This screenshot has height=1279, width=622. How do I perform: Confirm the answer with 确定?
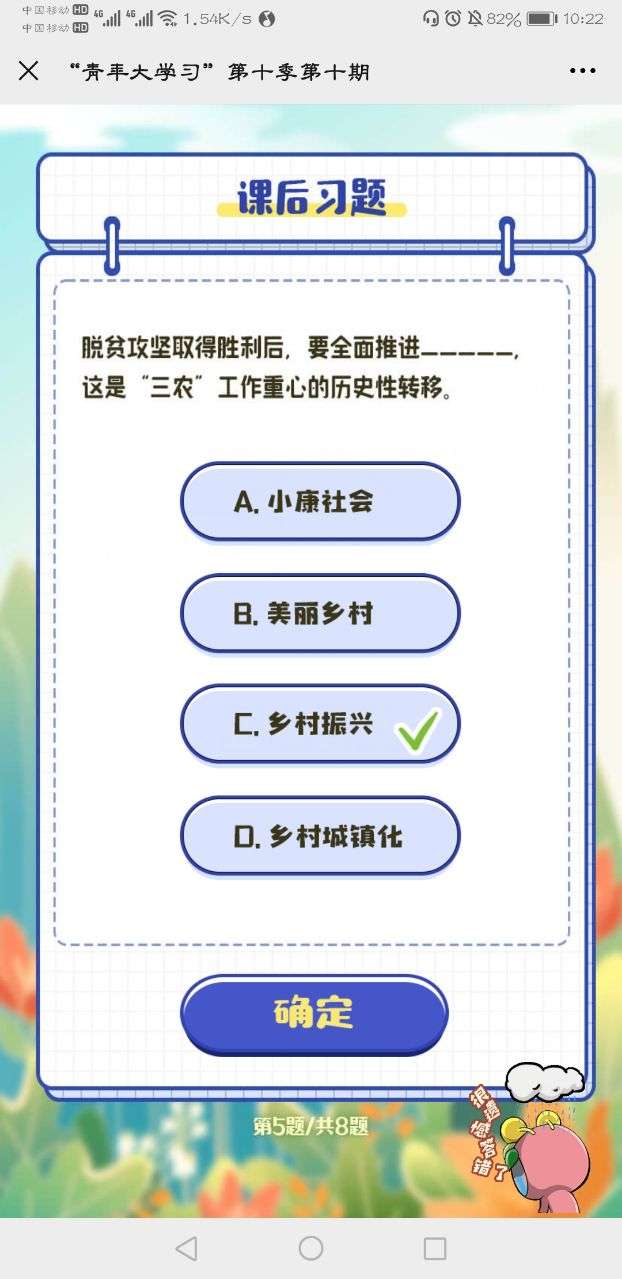point(314,1013)
